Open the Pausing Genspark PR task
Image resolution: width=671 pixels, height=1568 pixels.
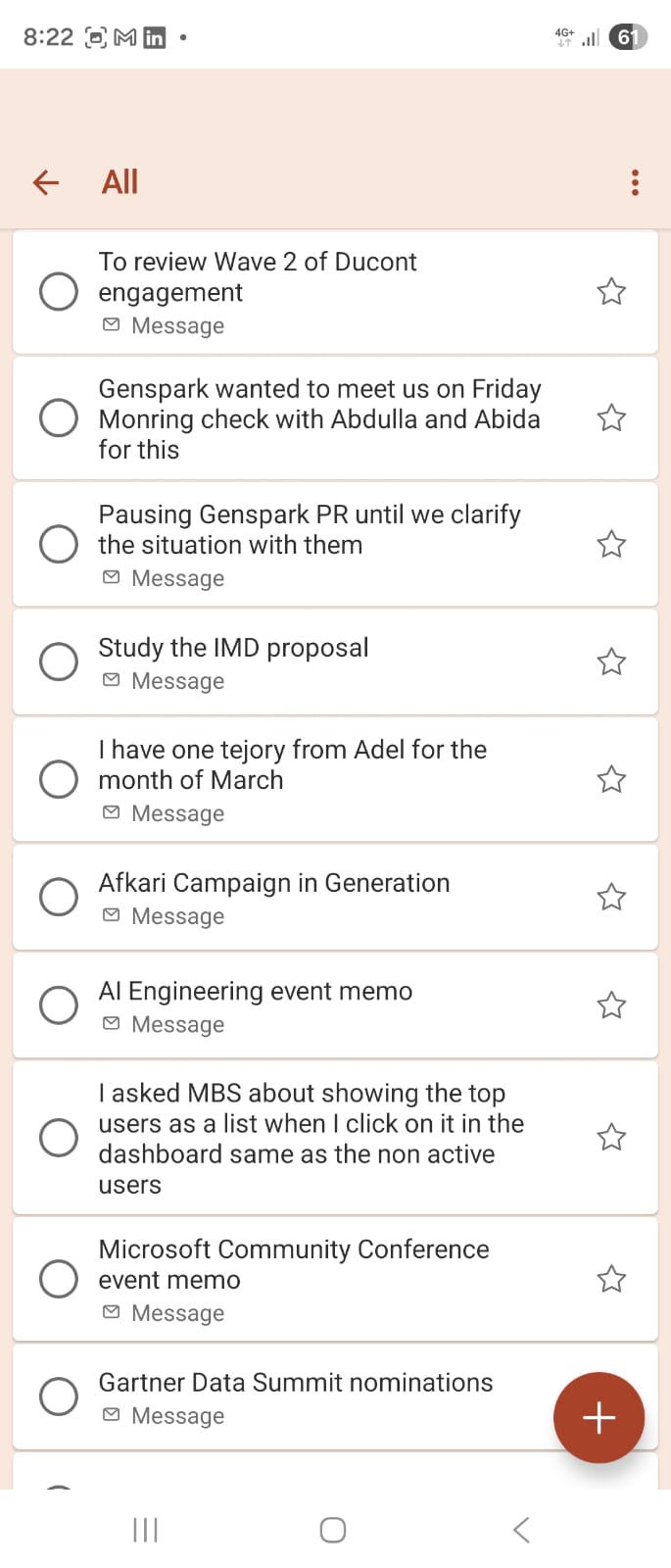(309, 529)
